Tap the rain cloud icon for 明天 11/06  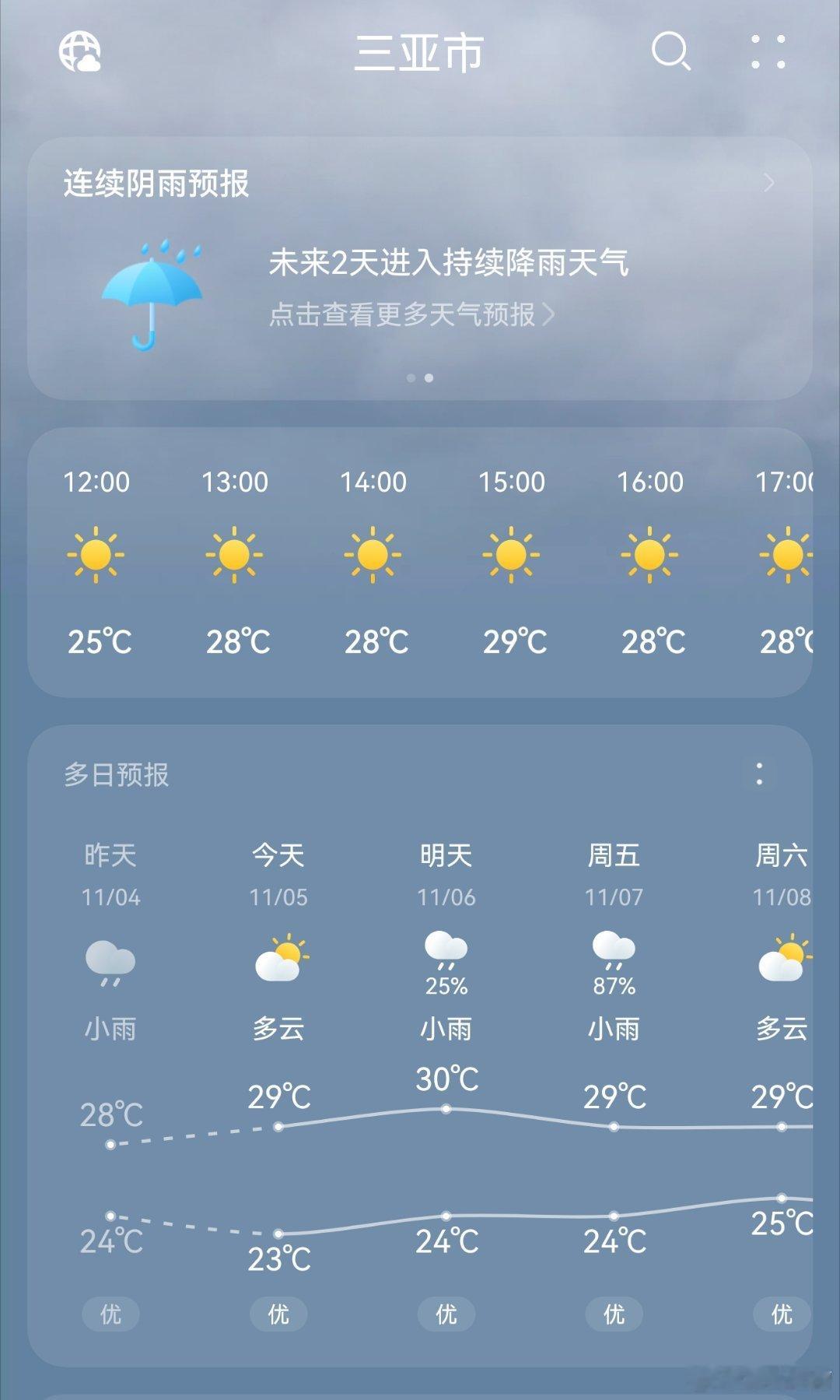click(446, 951)
